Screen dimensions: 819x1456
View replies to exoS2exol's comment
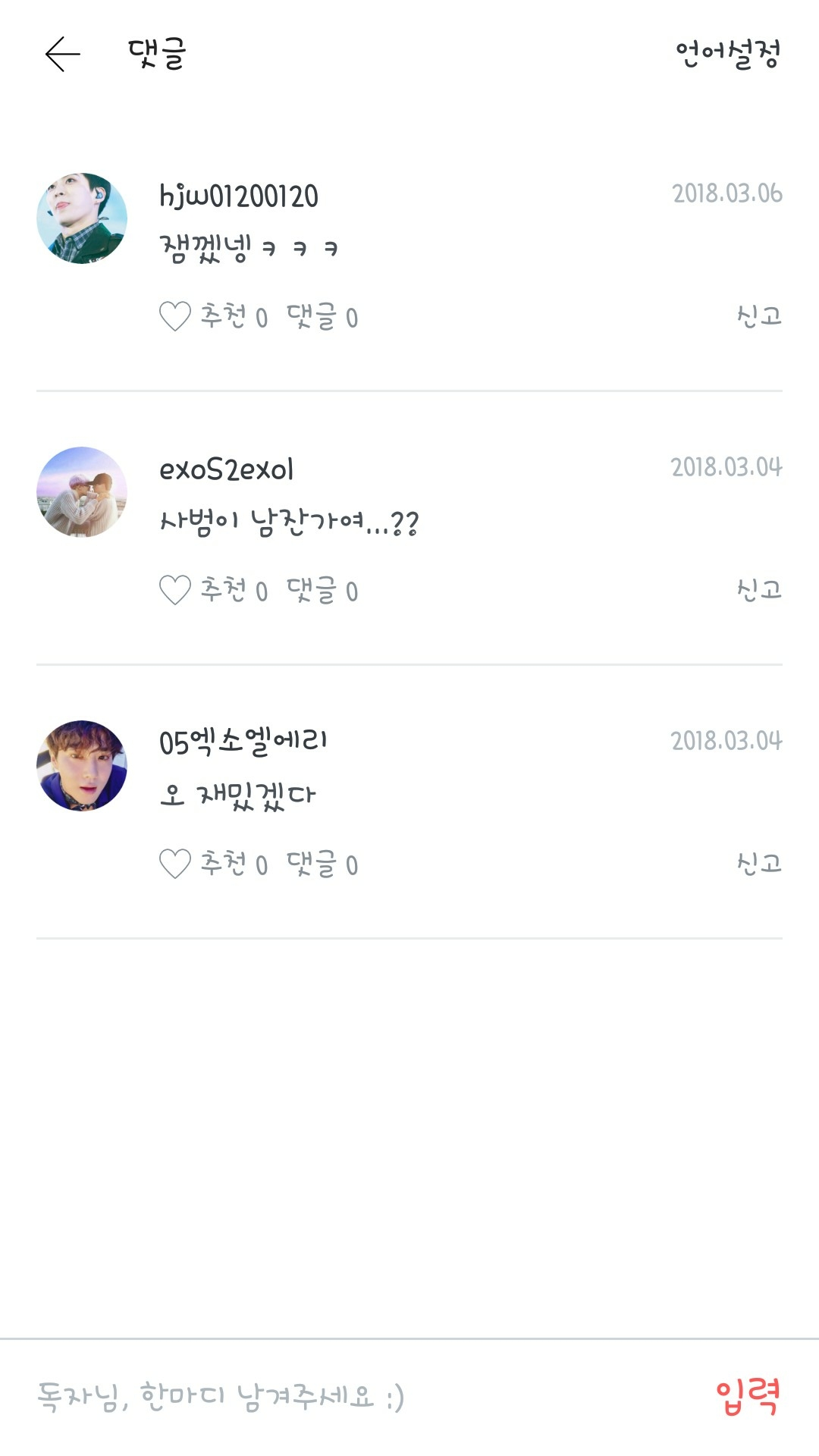[322, 590]
